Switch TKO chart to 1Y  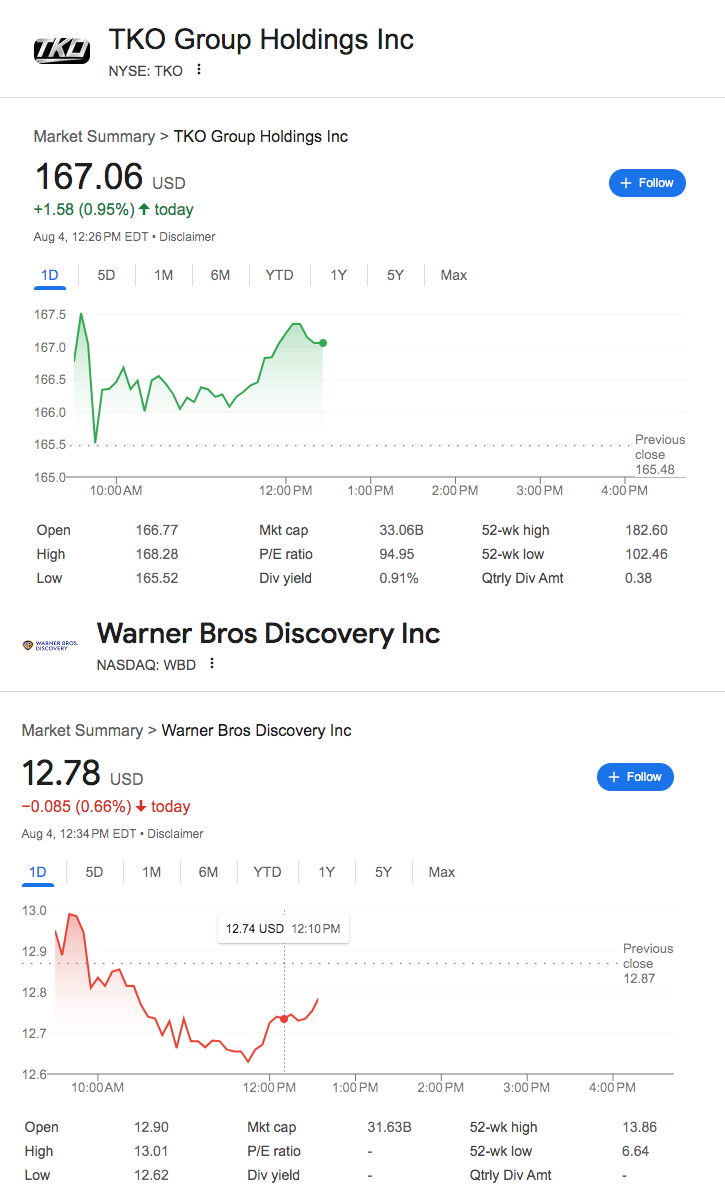(x=338, y=275)
